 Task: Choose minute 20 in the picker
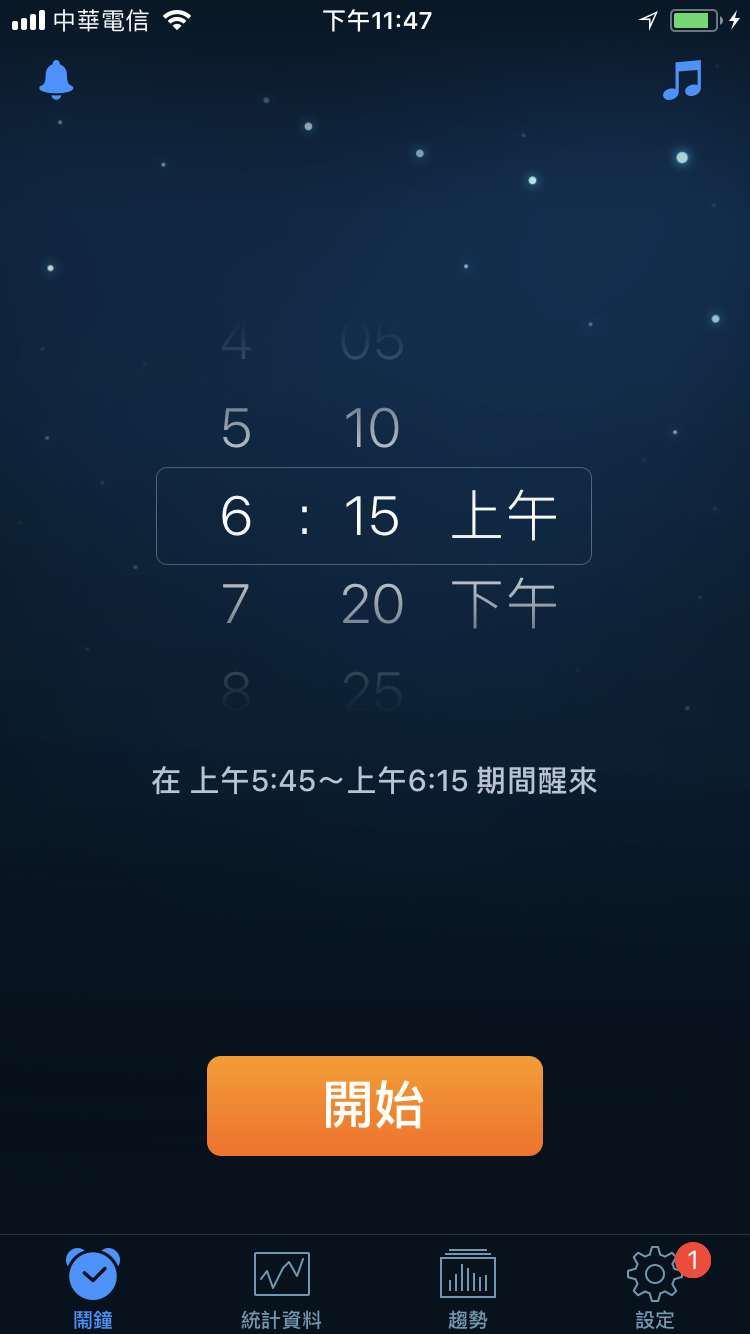pos(372,604)
